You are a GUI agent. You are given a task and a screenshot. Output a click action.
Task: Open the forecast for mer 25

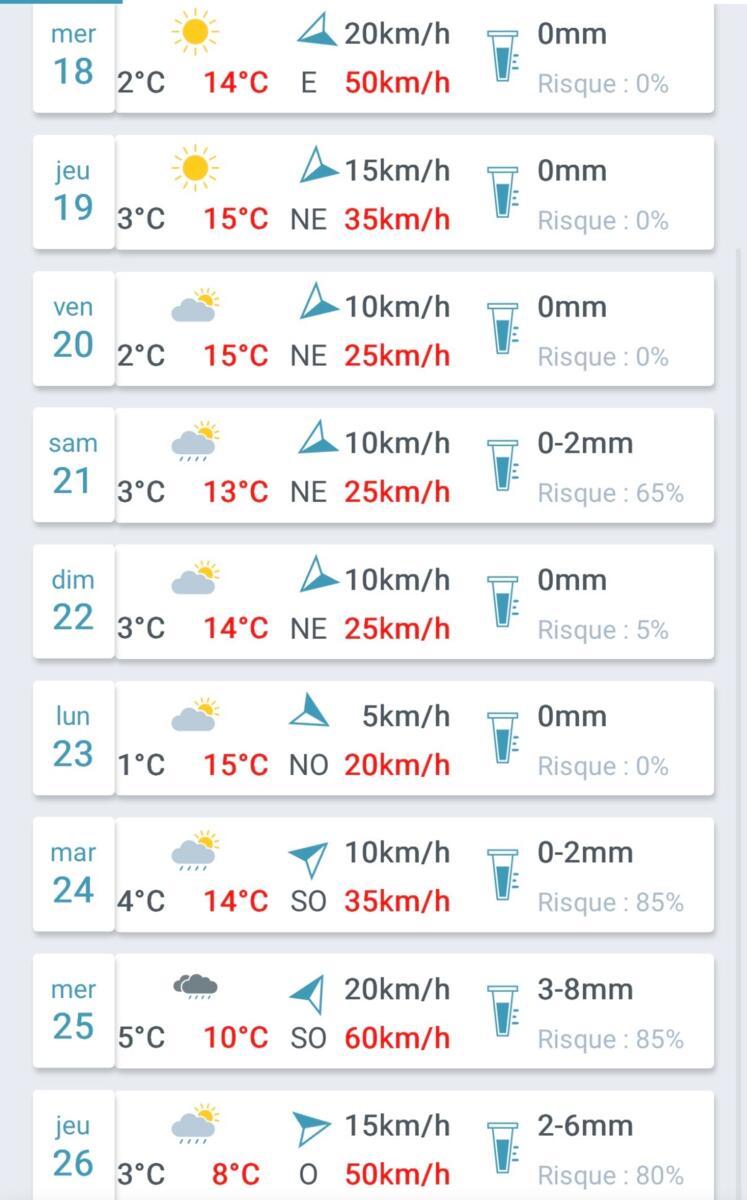[x=373, y=1013]
